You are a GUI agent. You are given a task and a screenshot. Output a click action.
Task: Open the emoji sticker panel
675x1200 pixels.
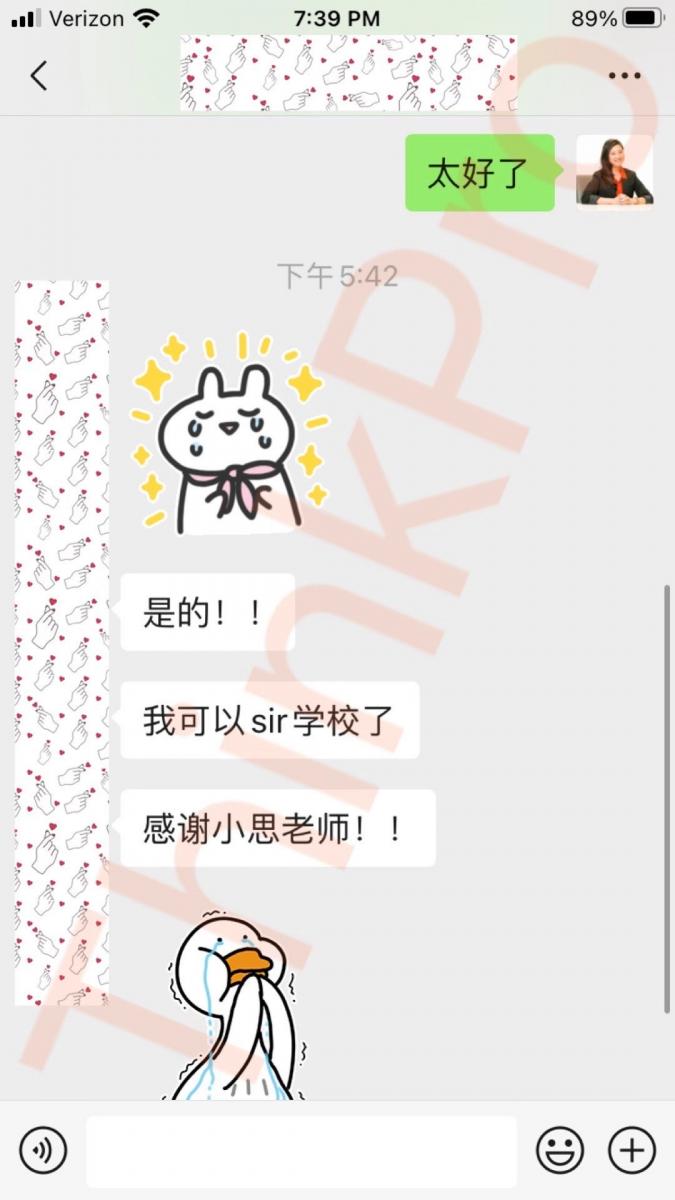point(559,1150)
